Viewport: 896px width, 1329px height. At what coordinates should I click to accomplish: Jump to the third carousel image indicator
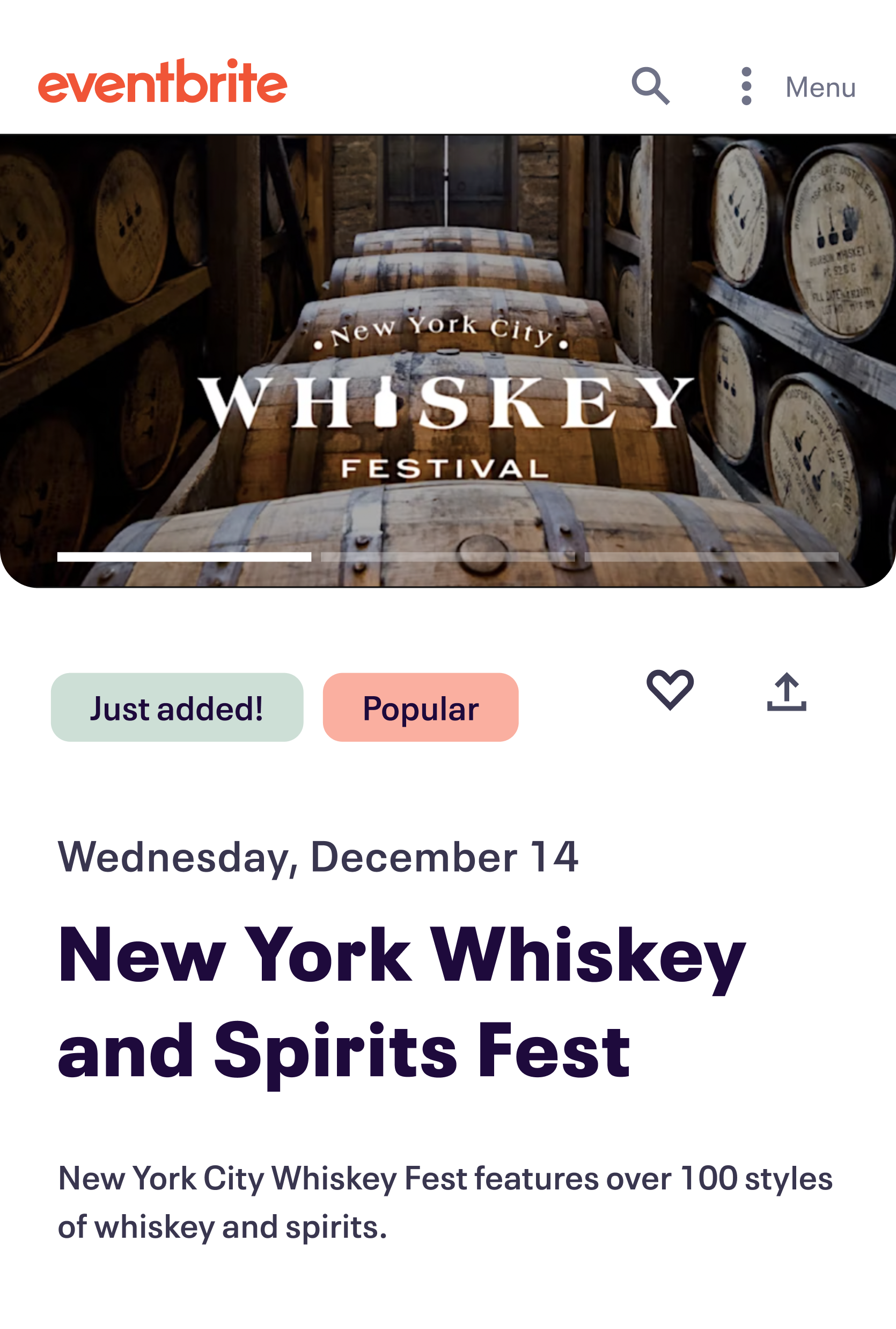pyautogui.click(x=711, y=557)
